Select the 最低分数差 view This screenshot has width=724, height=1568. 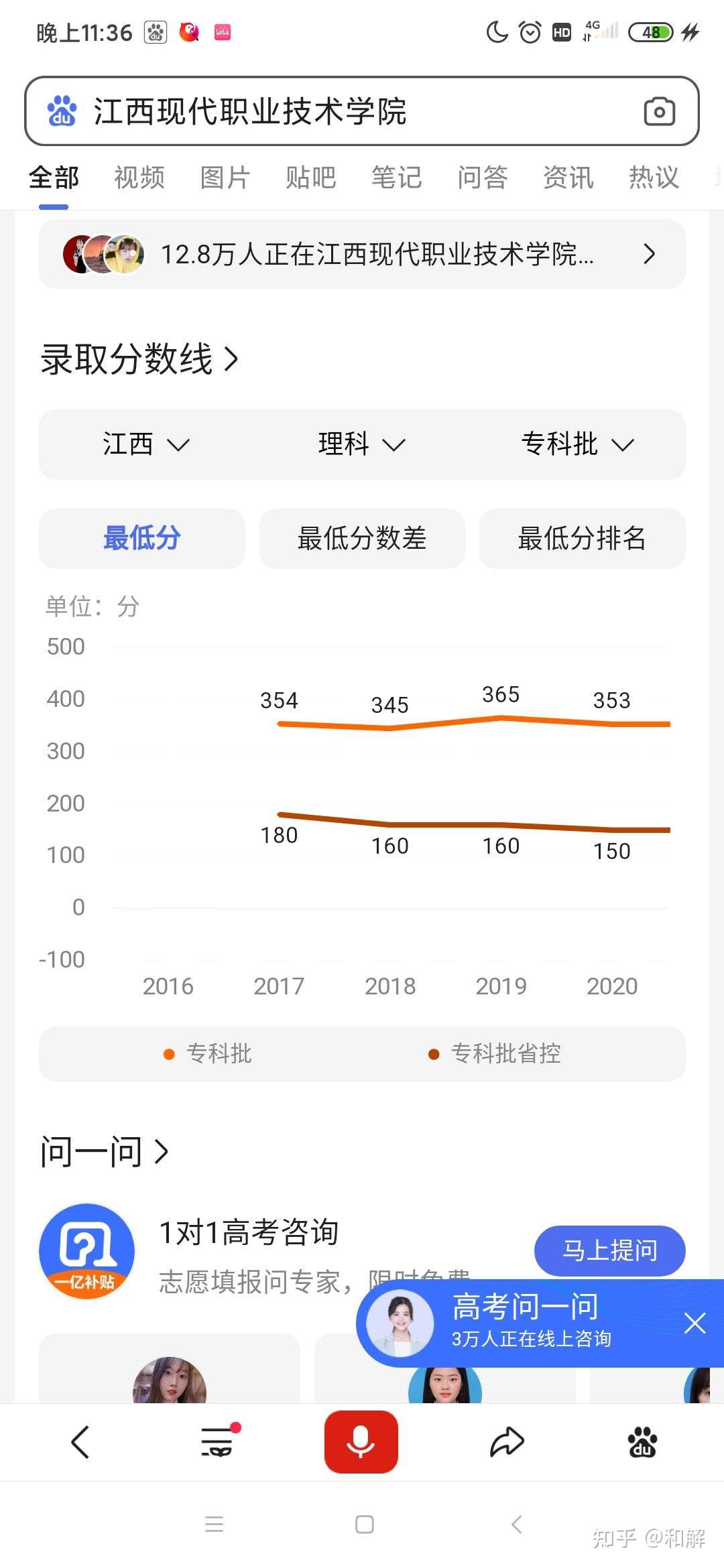pos(361,538)
